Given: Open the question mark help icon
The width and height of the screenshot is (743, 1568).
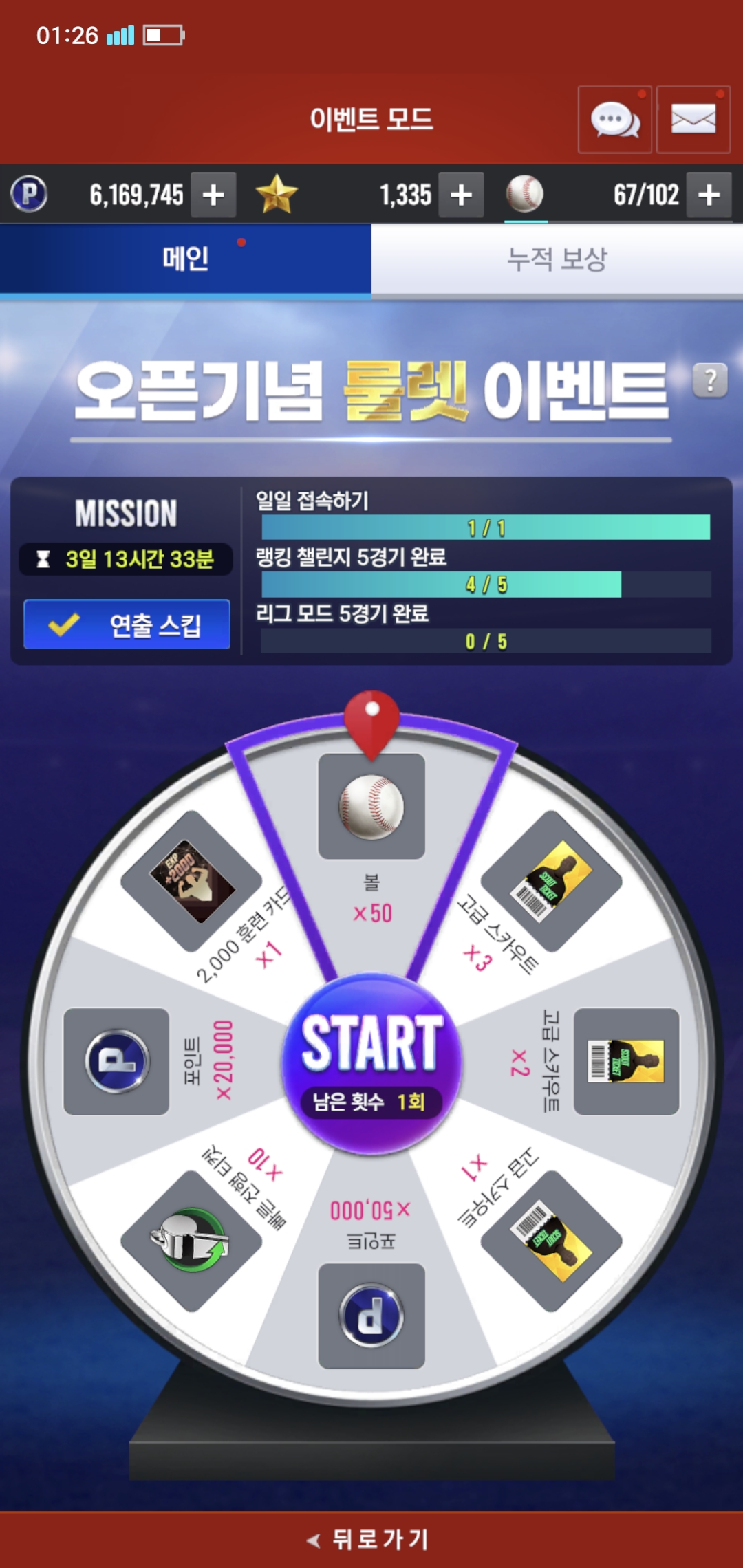Looking at the screenshot, I should point(710,380).
